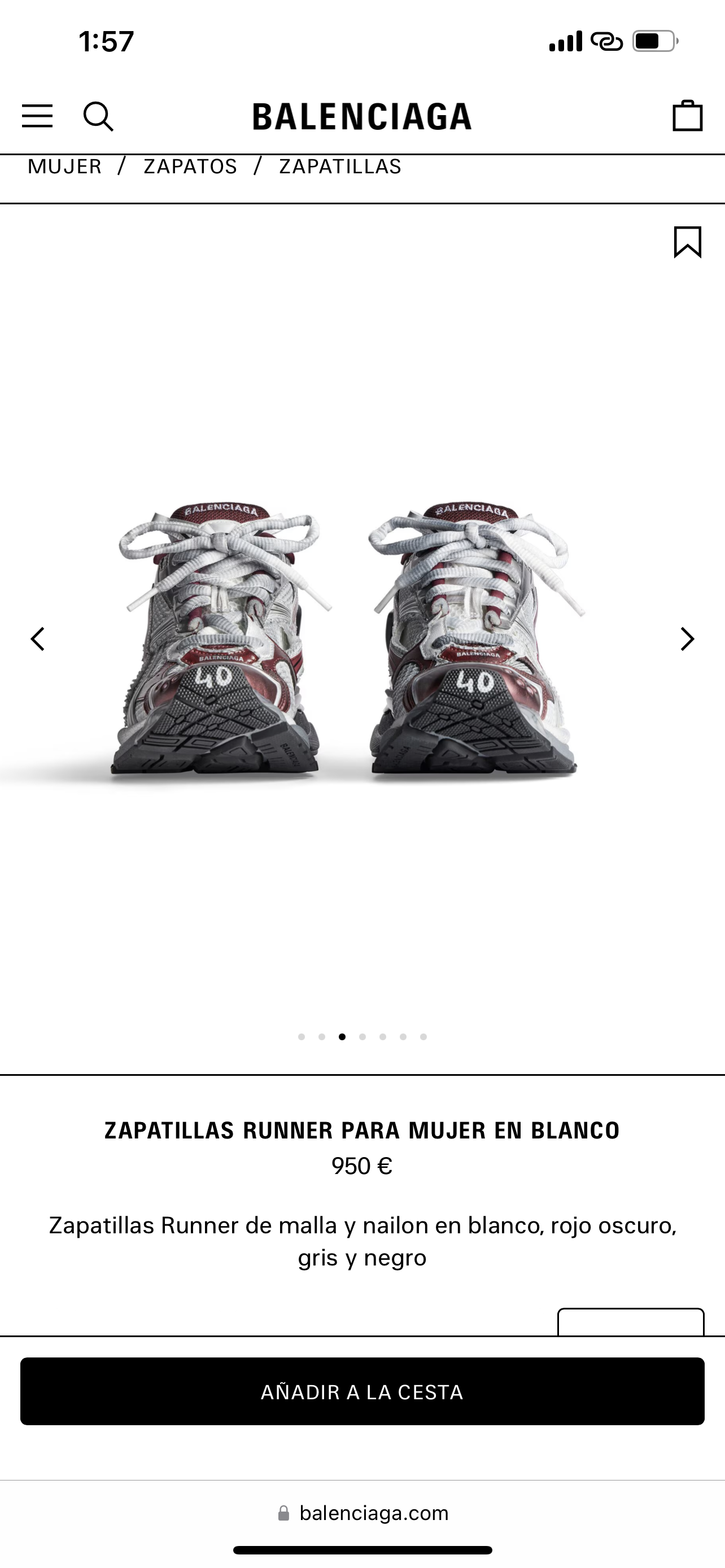Open the search icon
The image size is (725, 1568).
(x=98, y=116)
